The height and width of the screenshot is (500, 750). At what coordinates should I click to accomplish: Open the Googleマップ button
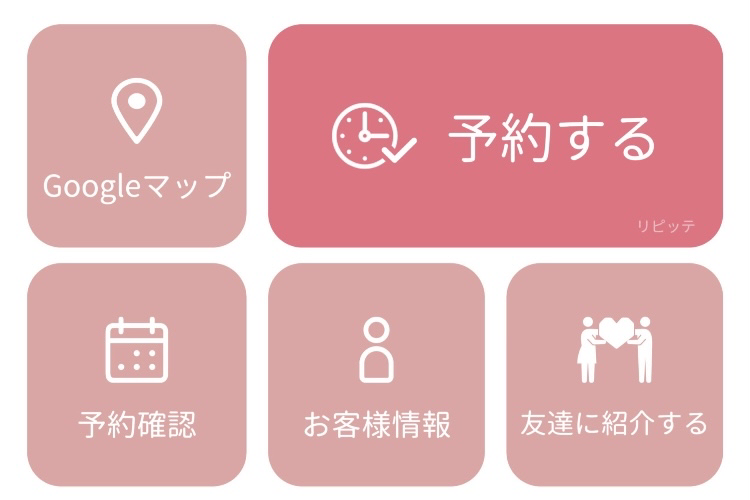(x=136, y=136)
